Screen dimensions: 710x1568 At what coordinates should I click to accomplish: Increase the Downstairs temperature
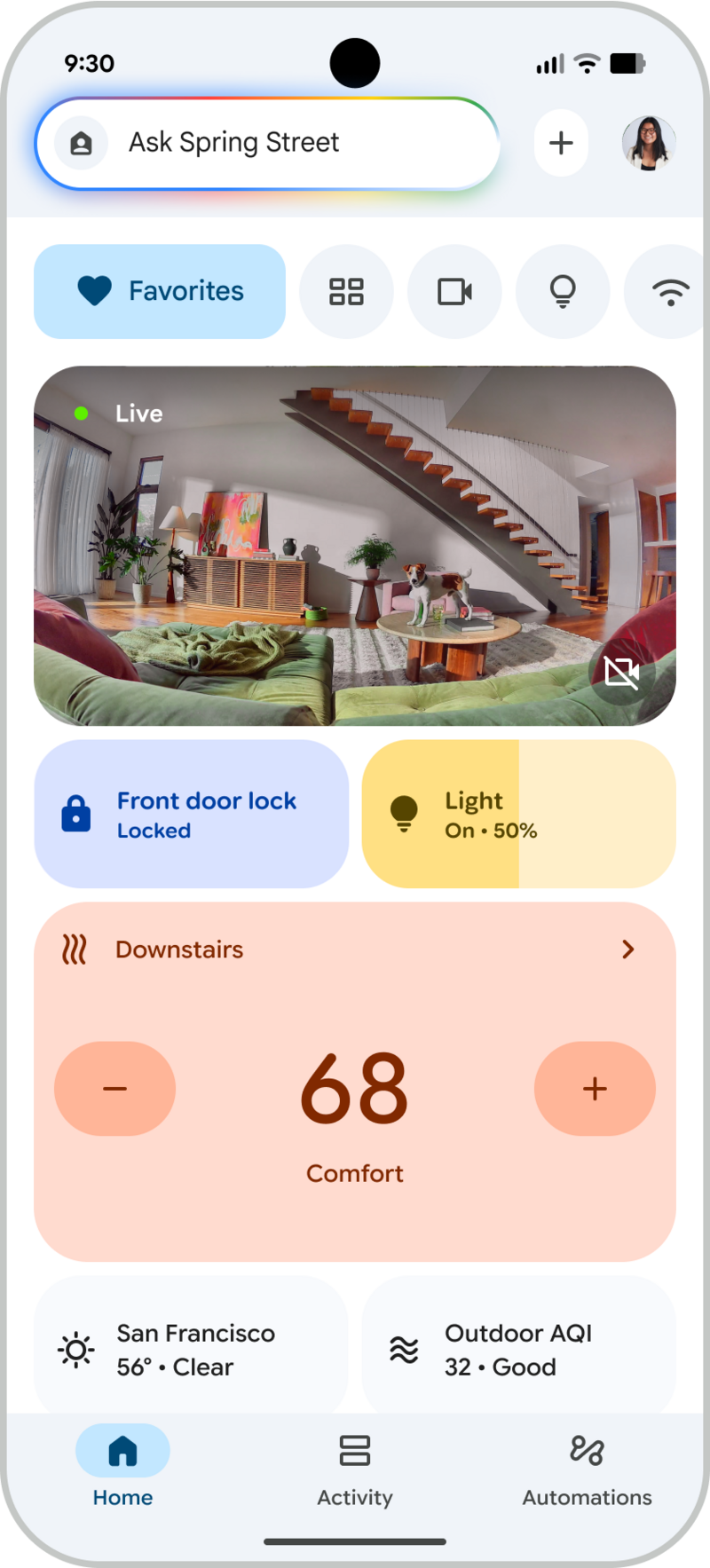595,1089
